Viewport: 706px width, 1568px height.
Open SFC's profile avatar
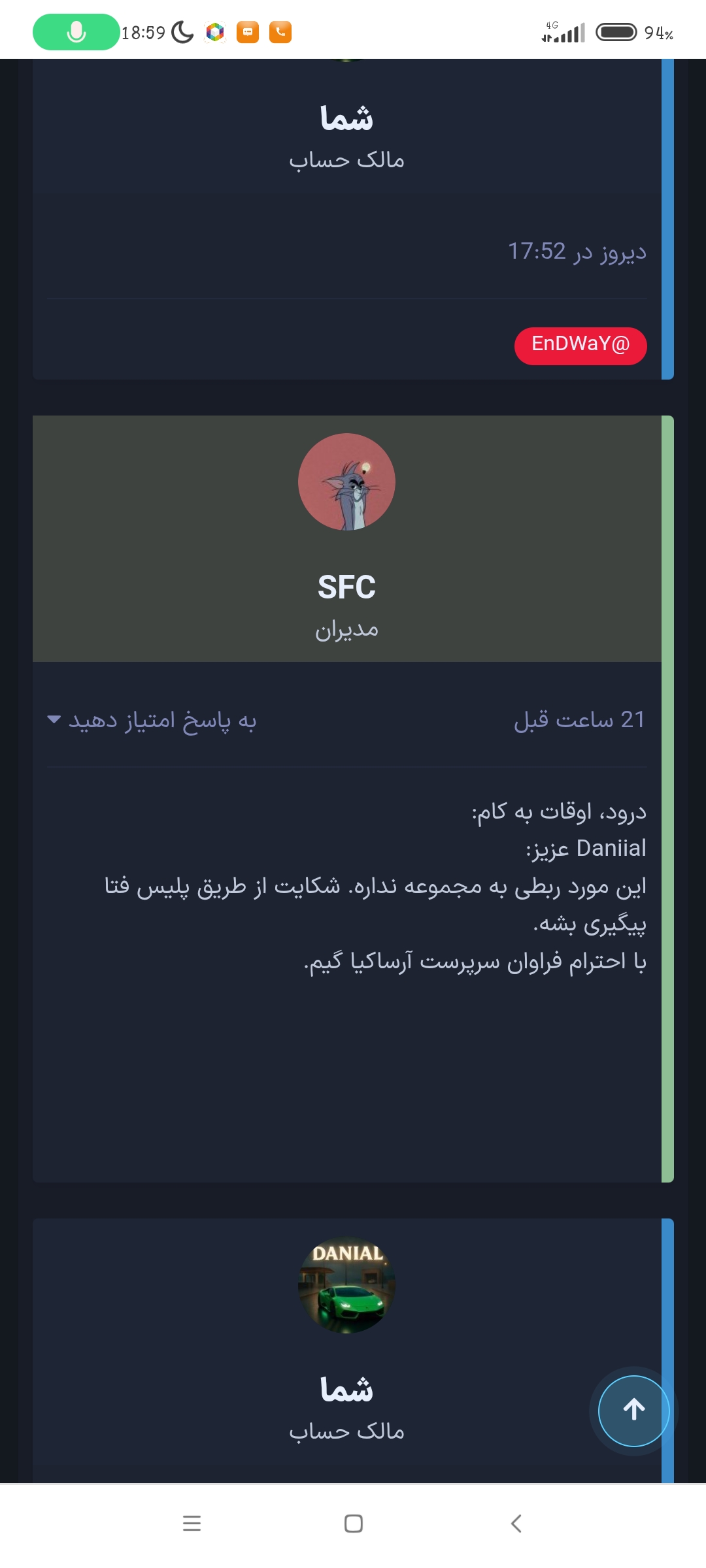coord(346,482)
